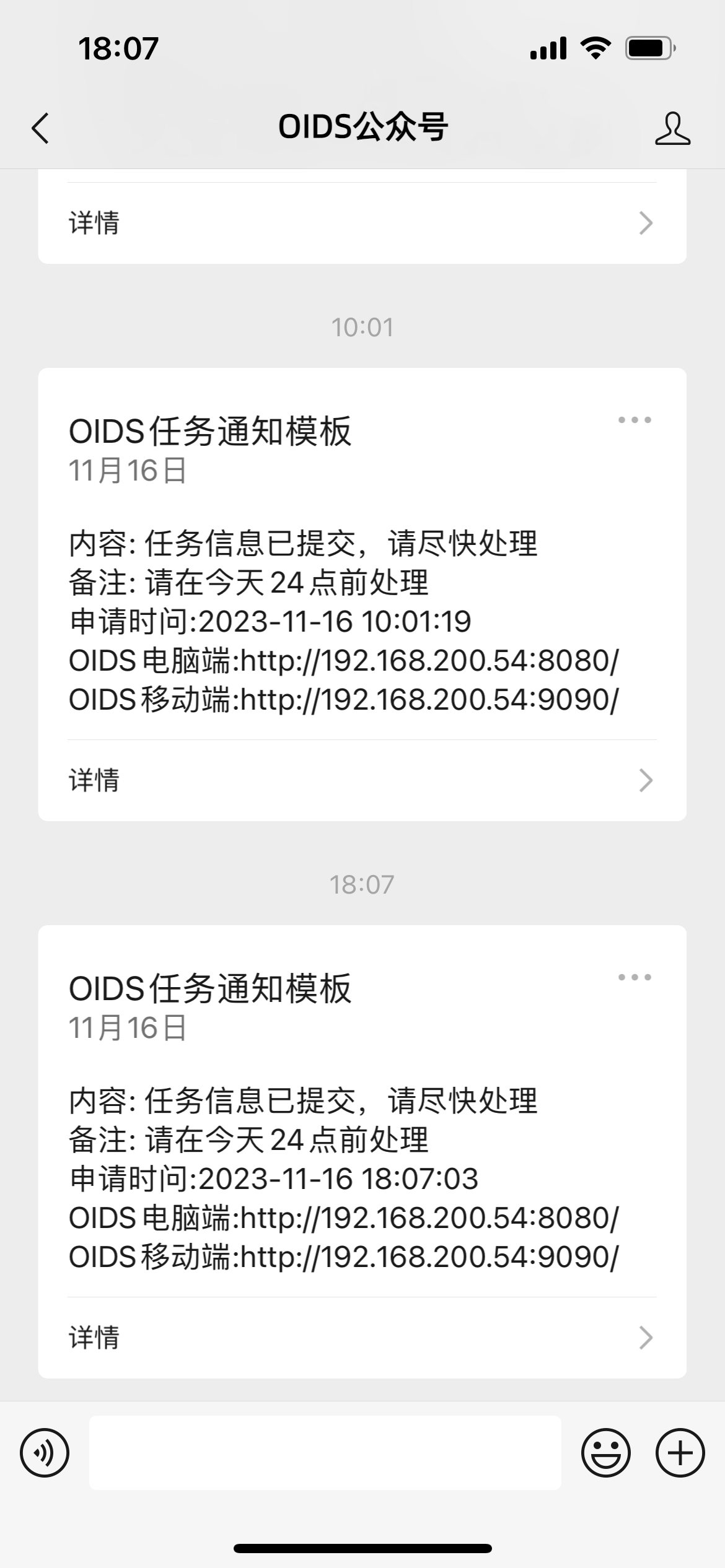
Task: Open the OIDS公众号 profile icon
Action: click(x=672, y=128)
